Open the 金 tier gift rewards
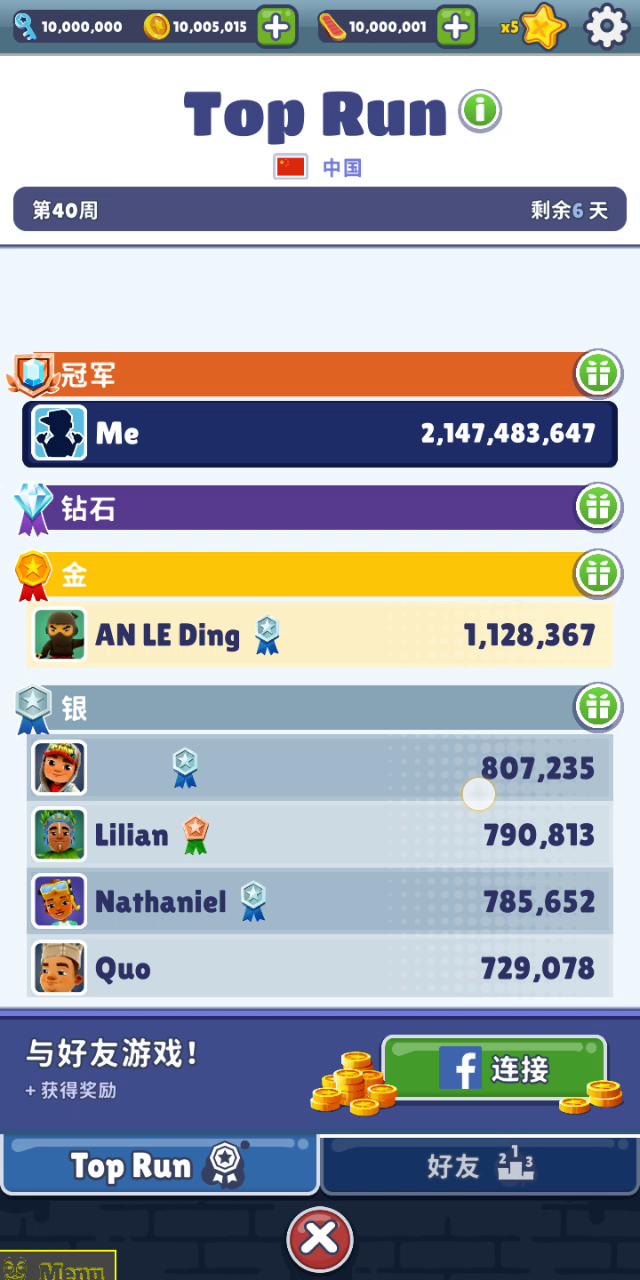 click(x=598, y=574)
